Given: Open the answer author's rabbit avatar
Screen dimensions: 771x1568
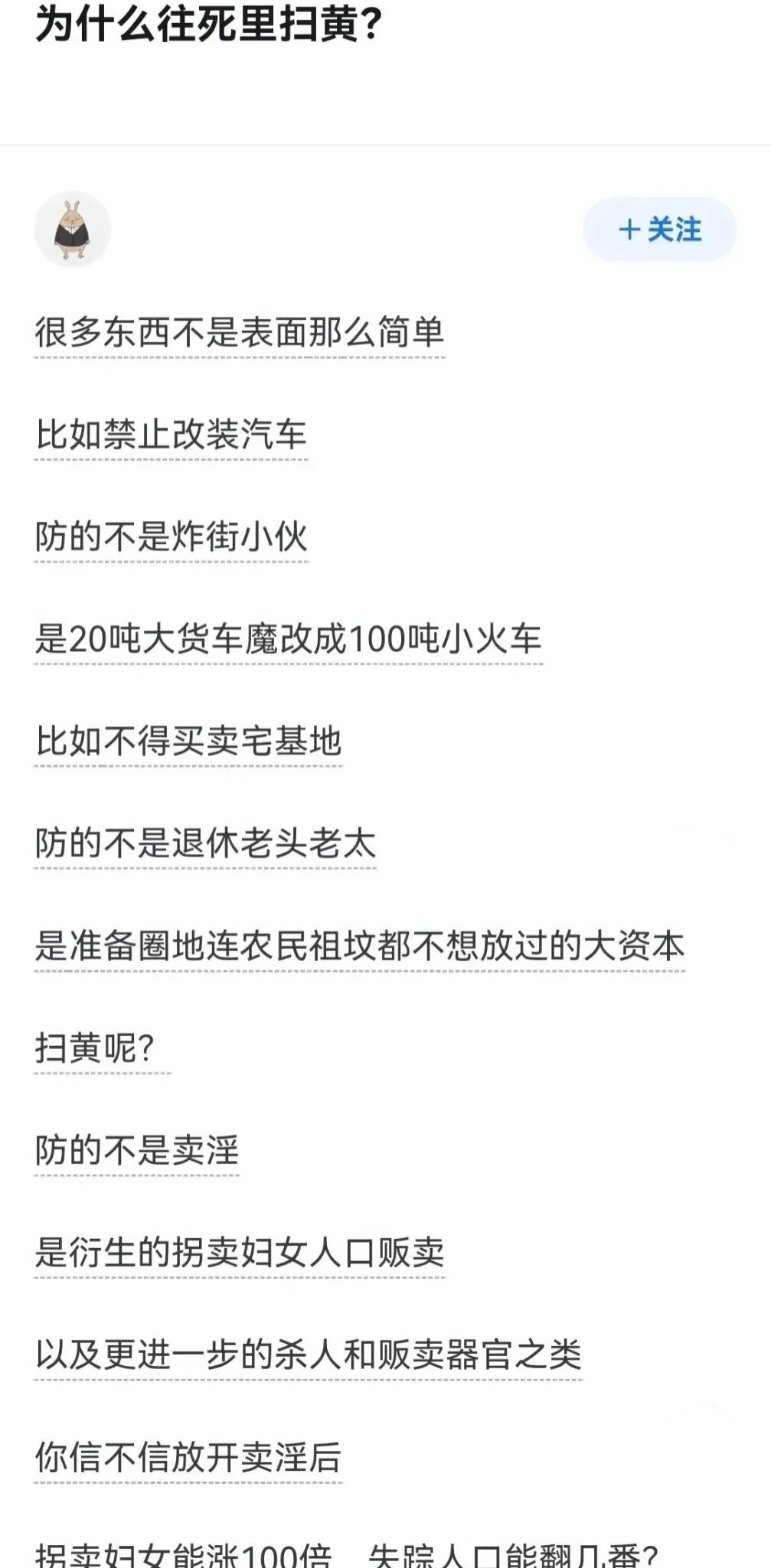Looking at the screenshot, I should pyautogui.click(x=73, y=230).
